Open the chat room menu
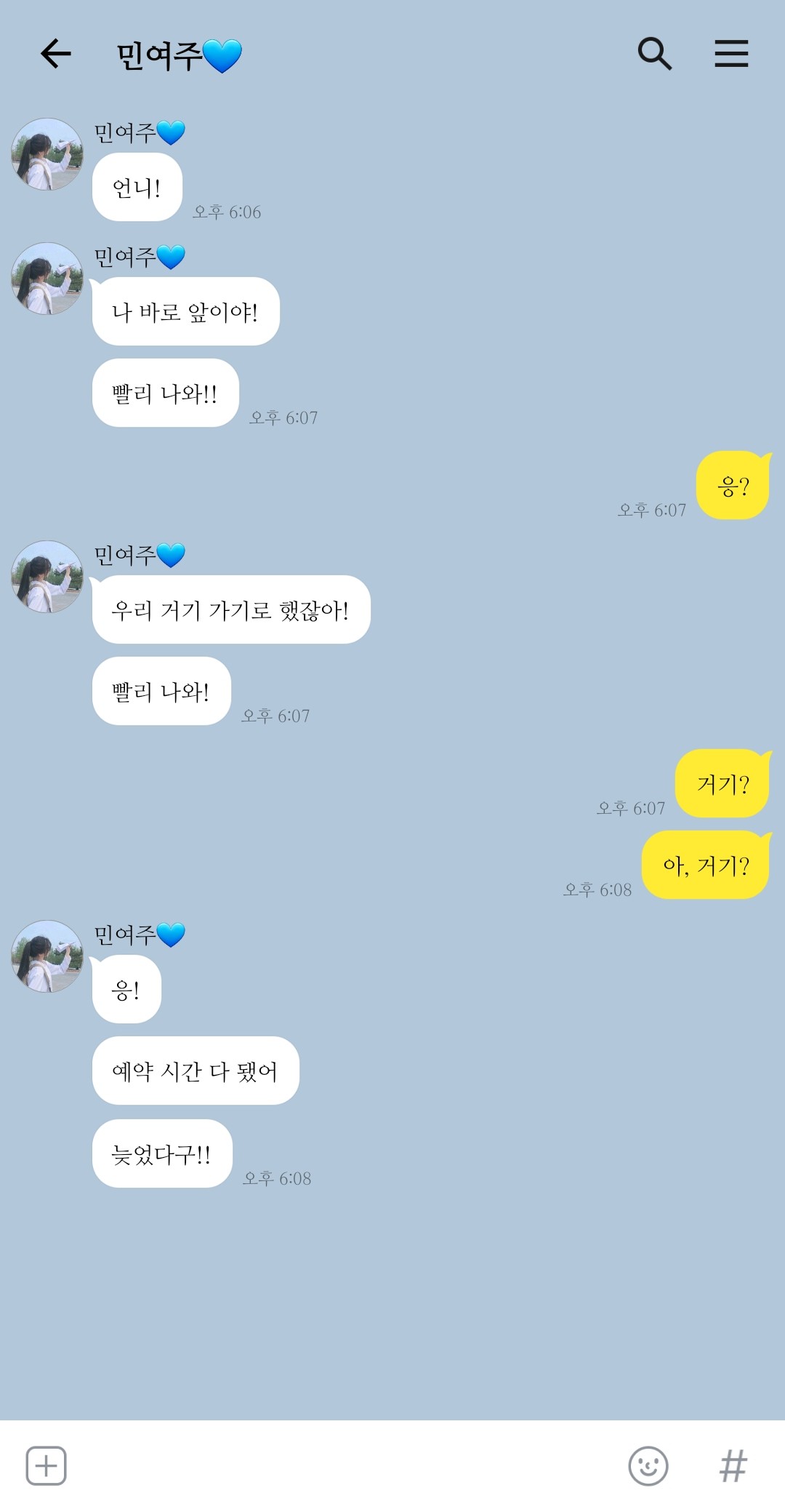This screenshot has width=785, height=1512. (x=731, y=54)
